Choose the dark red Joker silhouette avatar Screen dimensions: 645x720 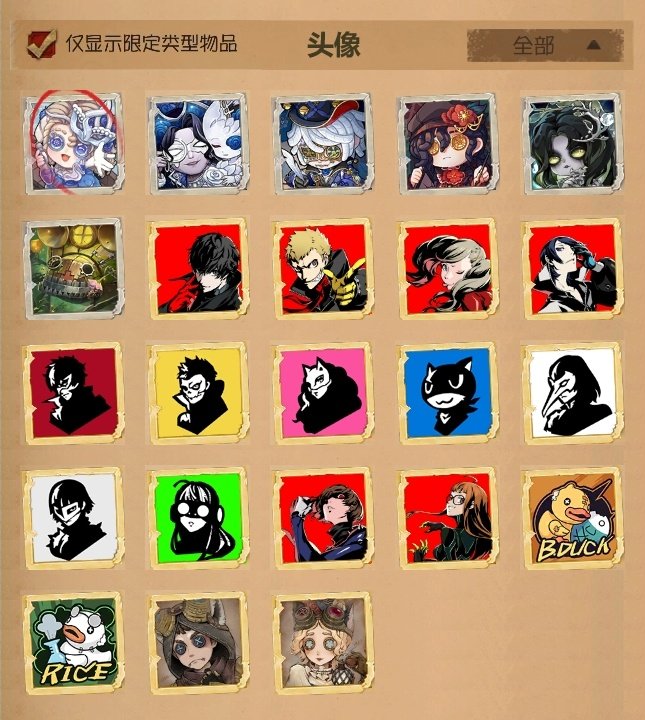[x=72, y=391]
